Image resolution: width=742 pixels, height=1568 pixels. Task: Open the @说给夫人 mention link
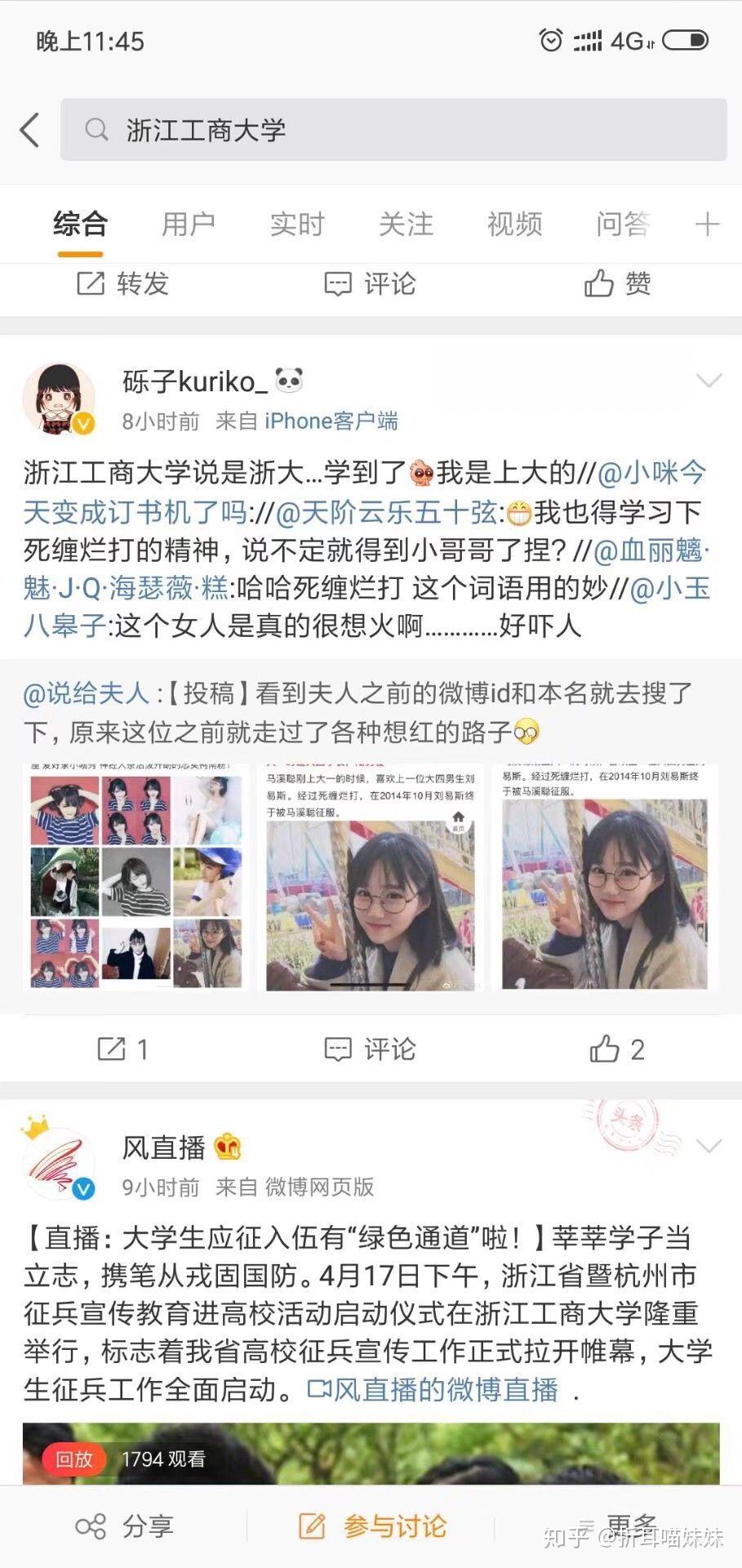86,693
